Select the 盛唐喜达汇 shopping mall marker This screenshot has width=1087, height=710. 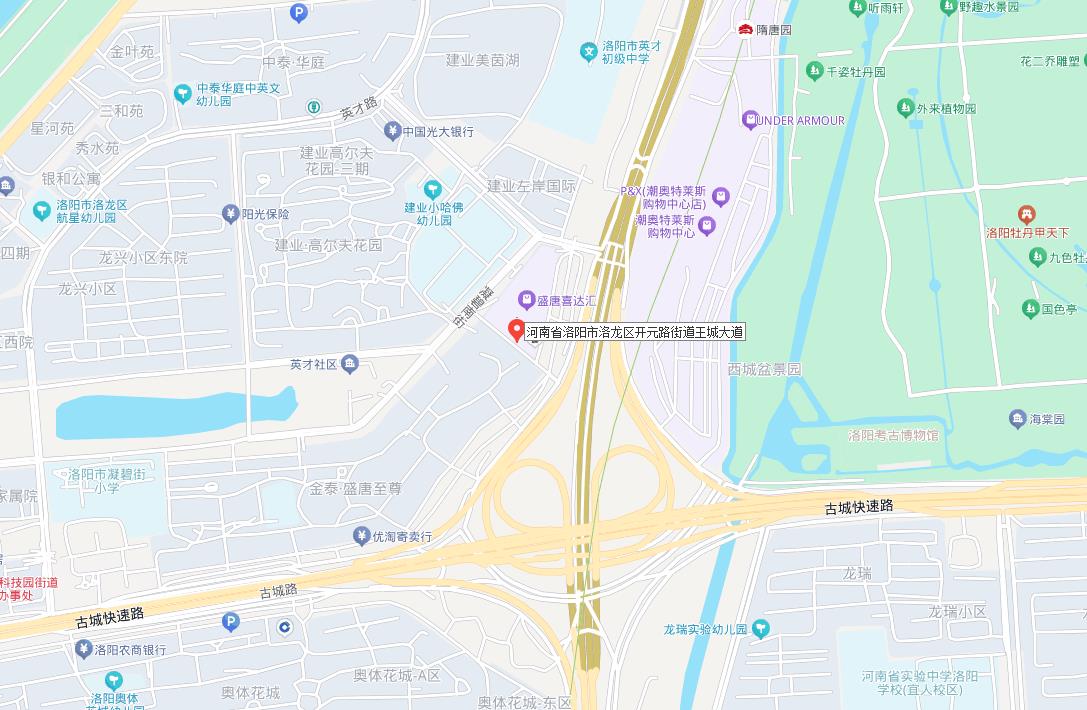(x=526, y=299)
